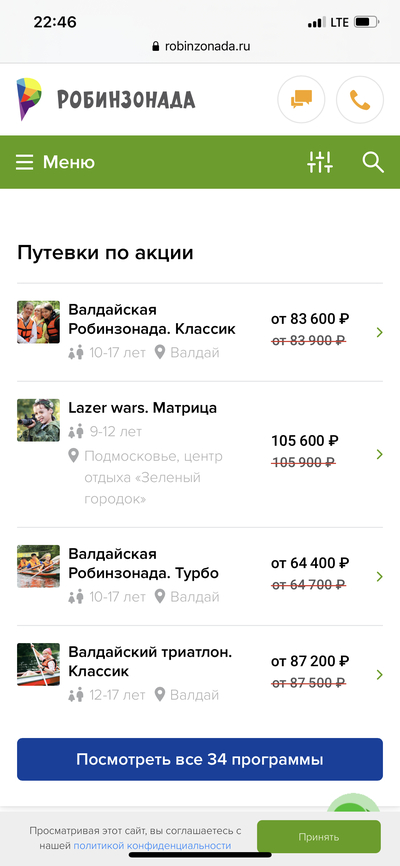Viewport: 400px width, 866px height.
Task: Open the chat messages icon
Action: tap(301, 99)
